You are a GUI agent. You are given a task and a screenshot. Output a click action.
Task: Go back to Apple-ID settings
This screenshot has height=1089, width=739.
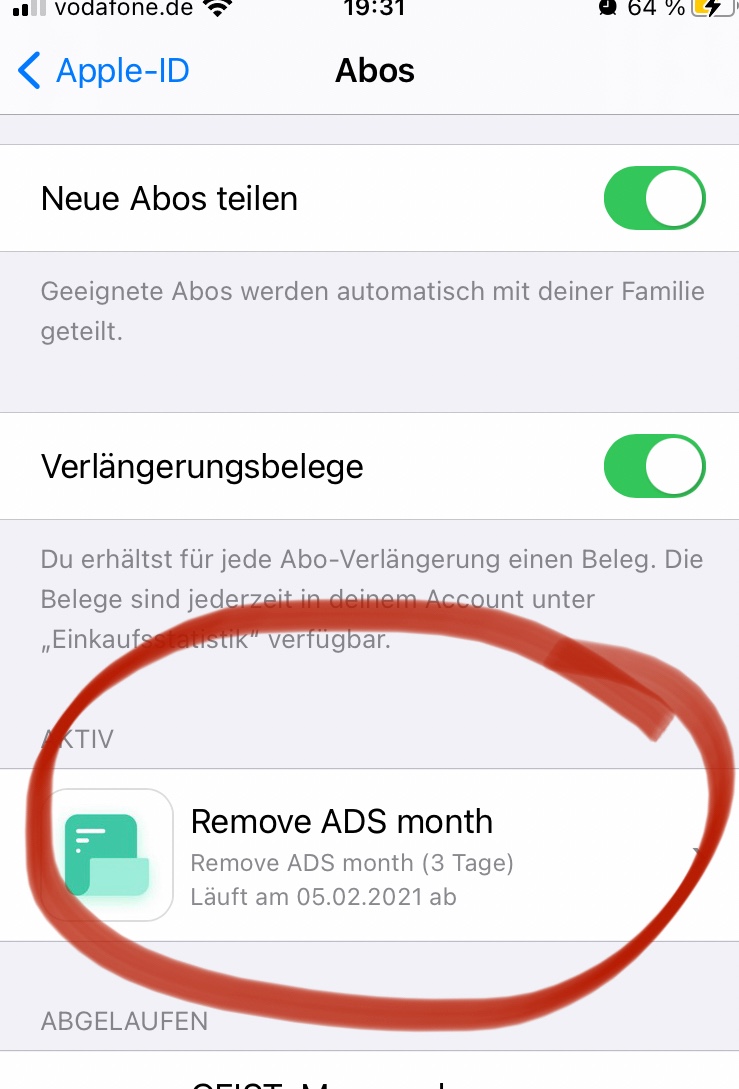103,71
